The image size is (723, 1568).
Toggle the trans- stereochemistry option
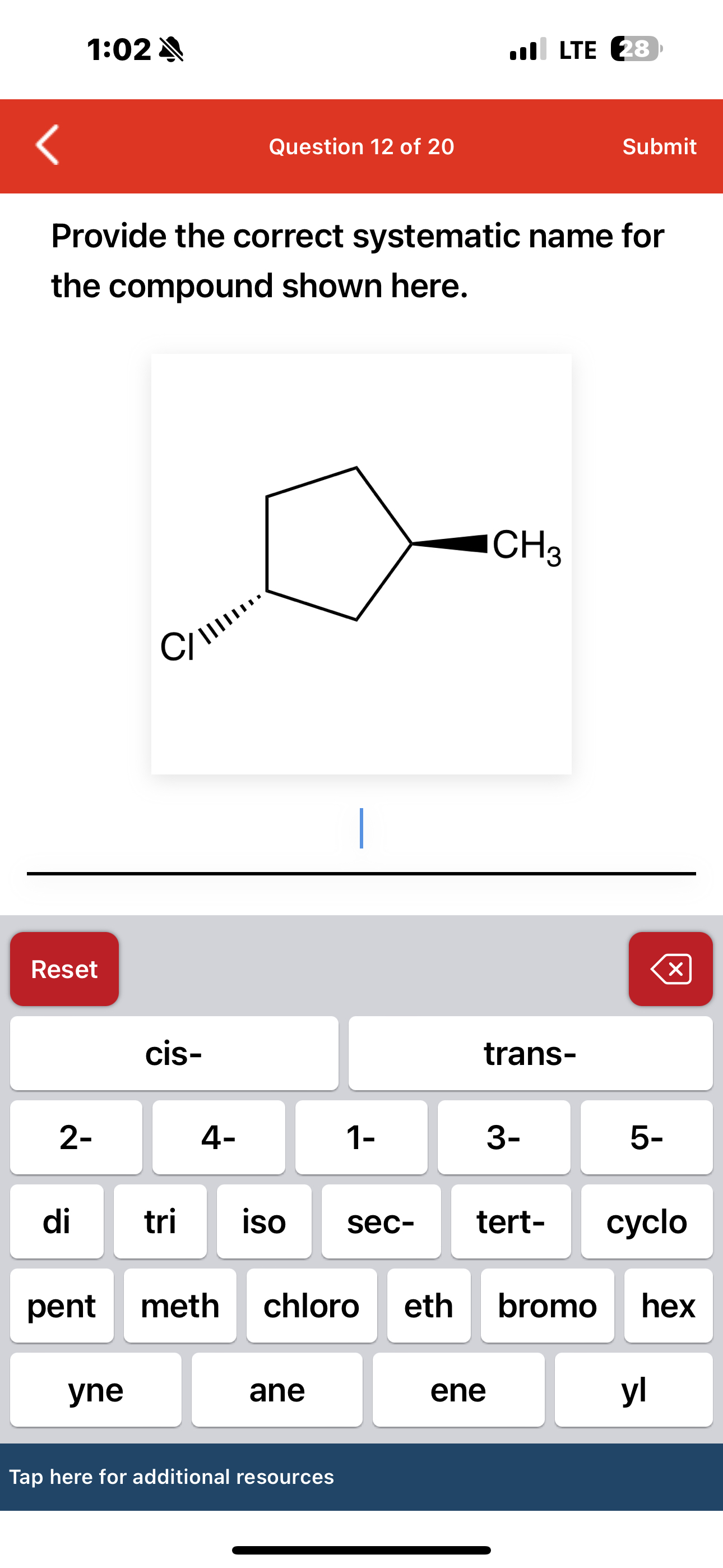pos(531,1053)
